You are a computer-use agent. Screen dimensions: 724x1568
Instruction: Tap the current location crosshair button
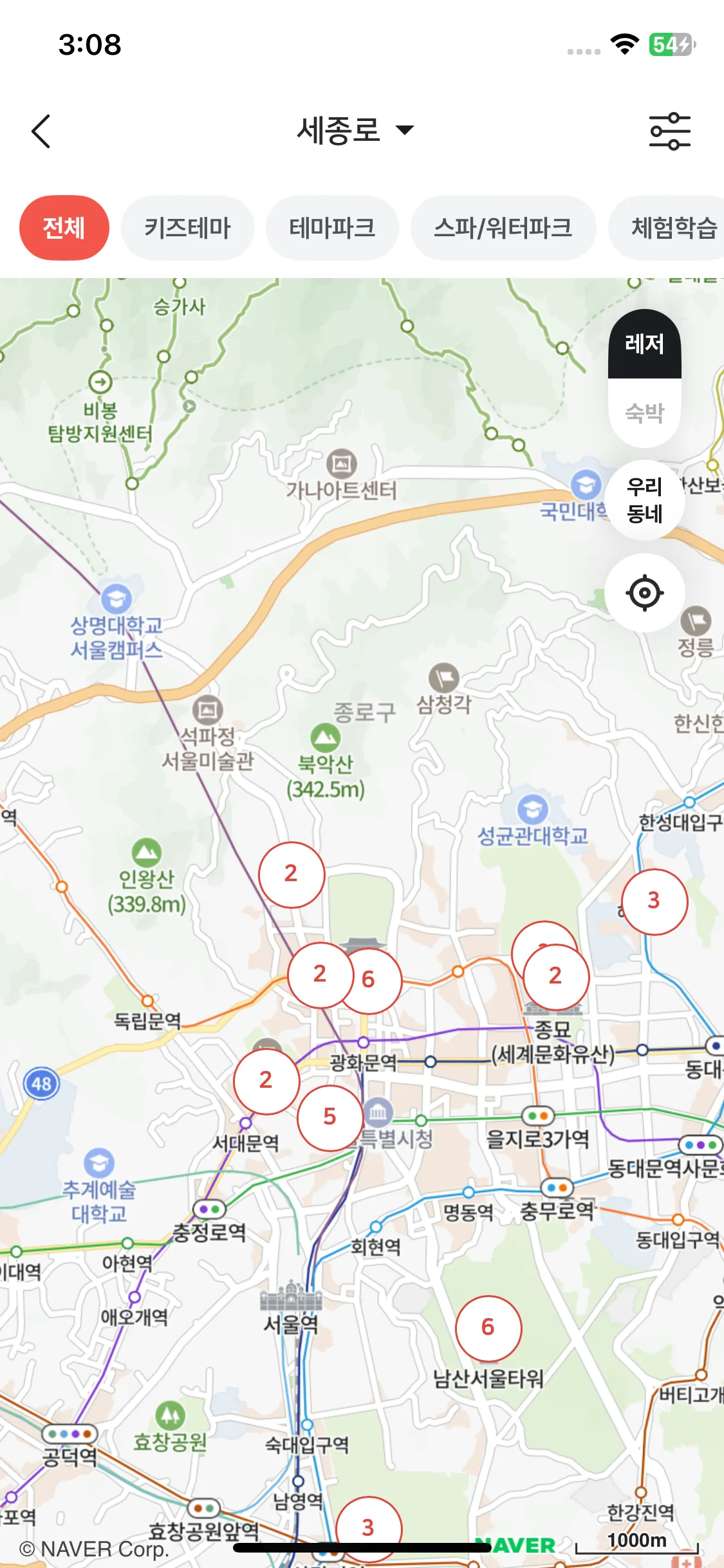pyautogui.click(x=645, y=593)
